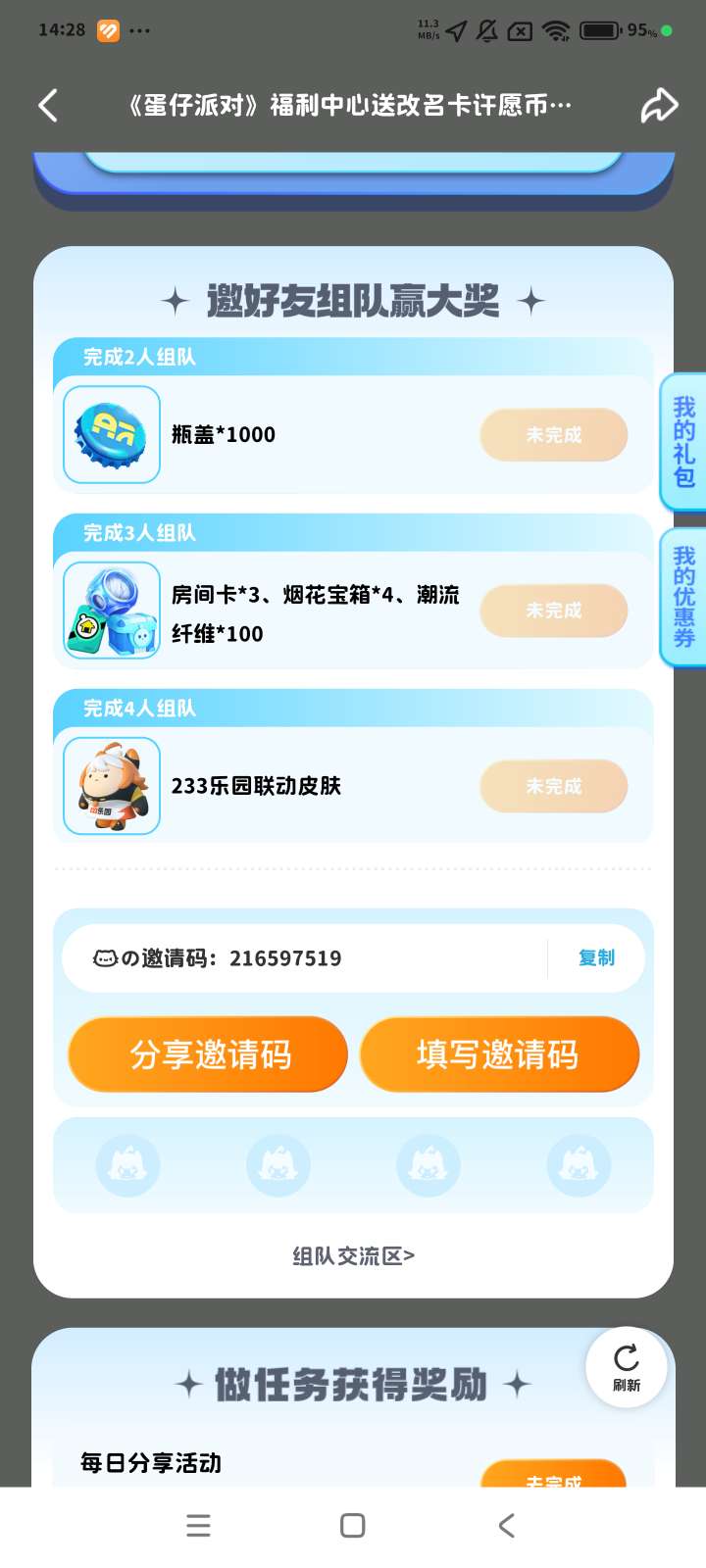Open the 组队交流区 link

(353, 1256)
